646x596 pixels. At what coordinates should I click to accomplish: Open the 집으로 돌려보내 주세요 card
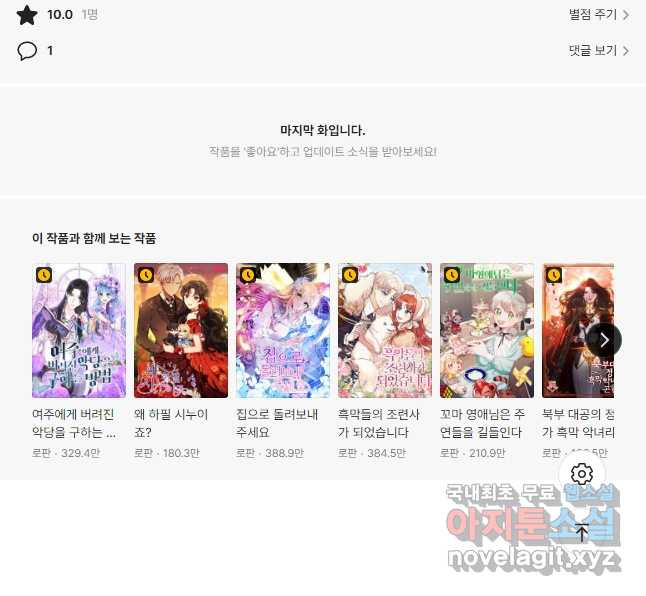283,332
